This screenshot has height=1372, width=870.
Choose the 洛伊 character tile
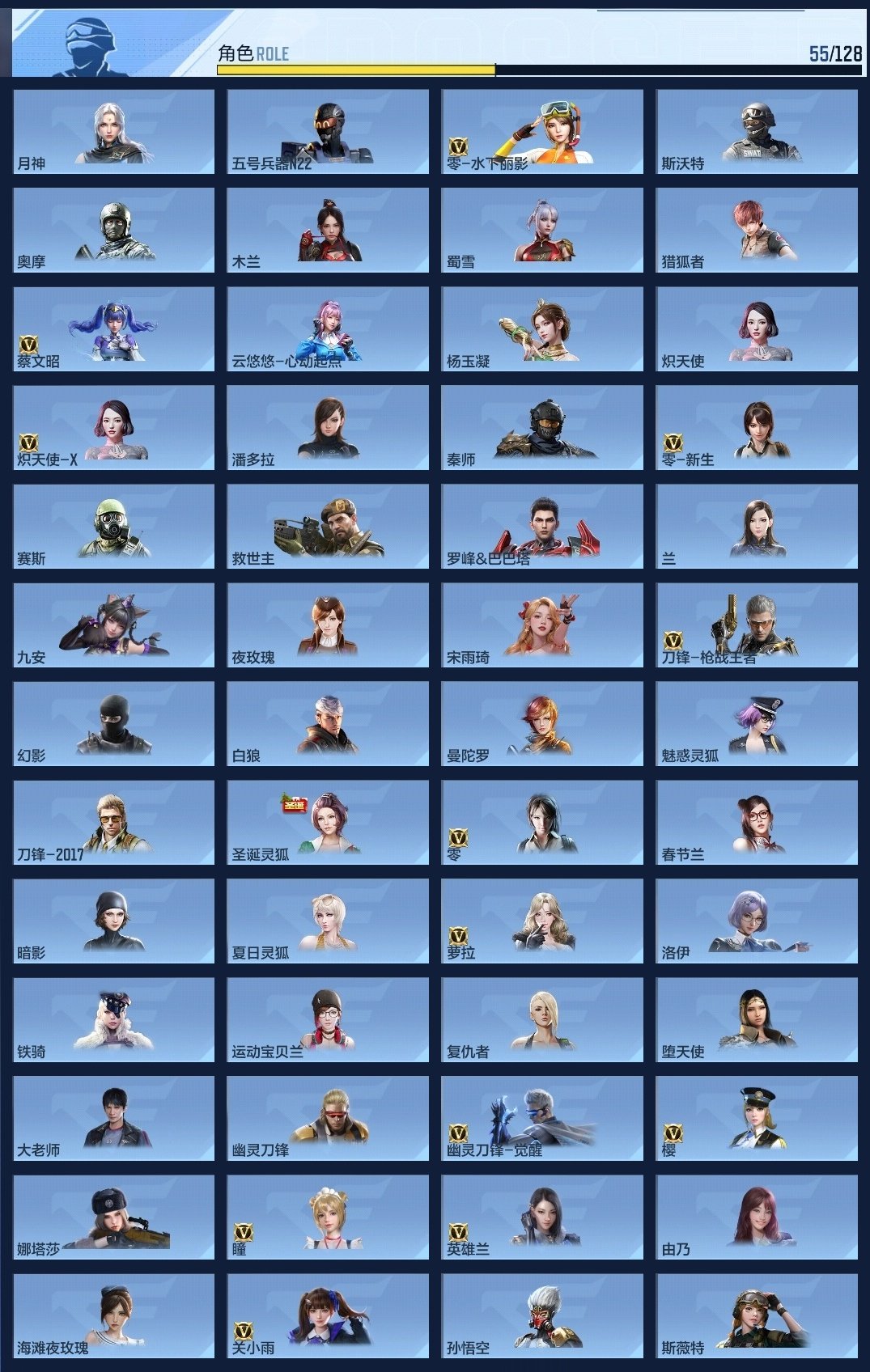[757, 921]
